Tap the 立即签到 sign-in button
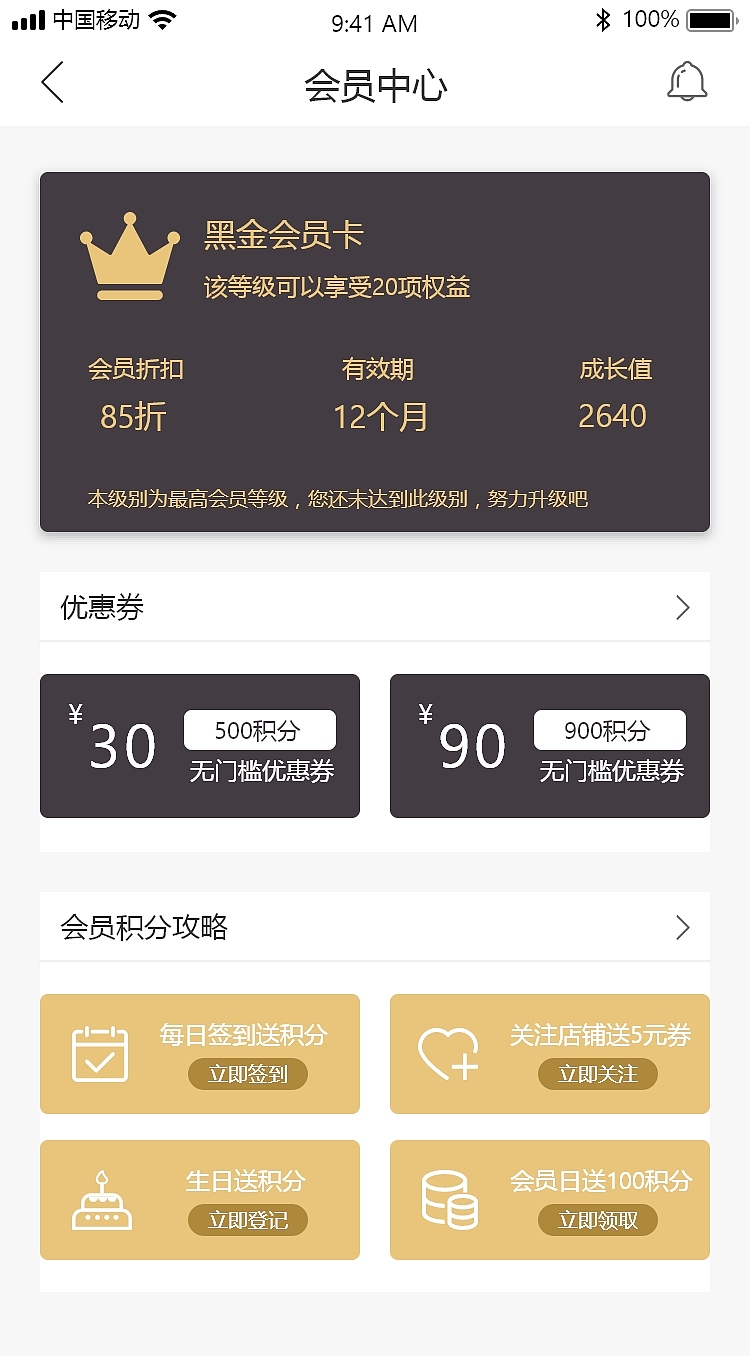The width and height of the screenshot is (750, 1356). pyautogui.click(x=247, y=1075)
